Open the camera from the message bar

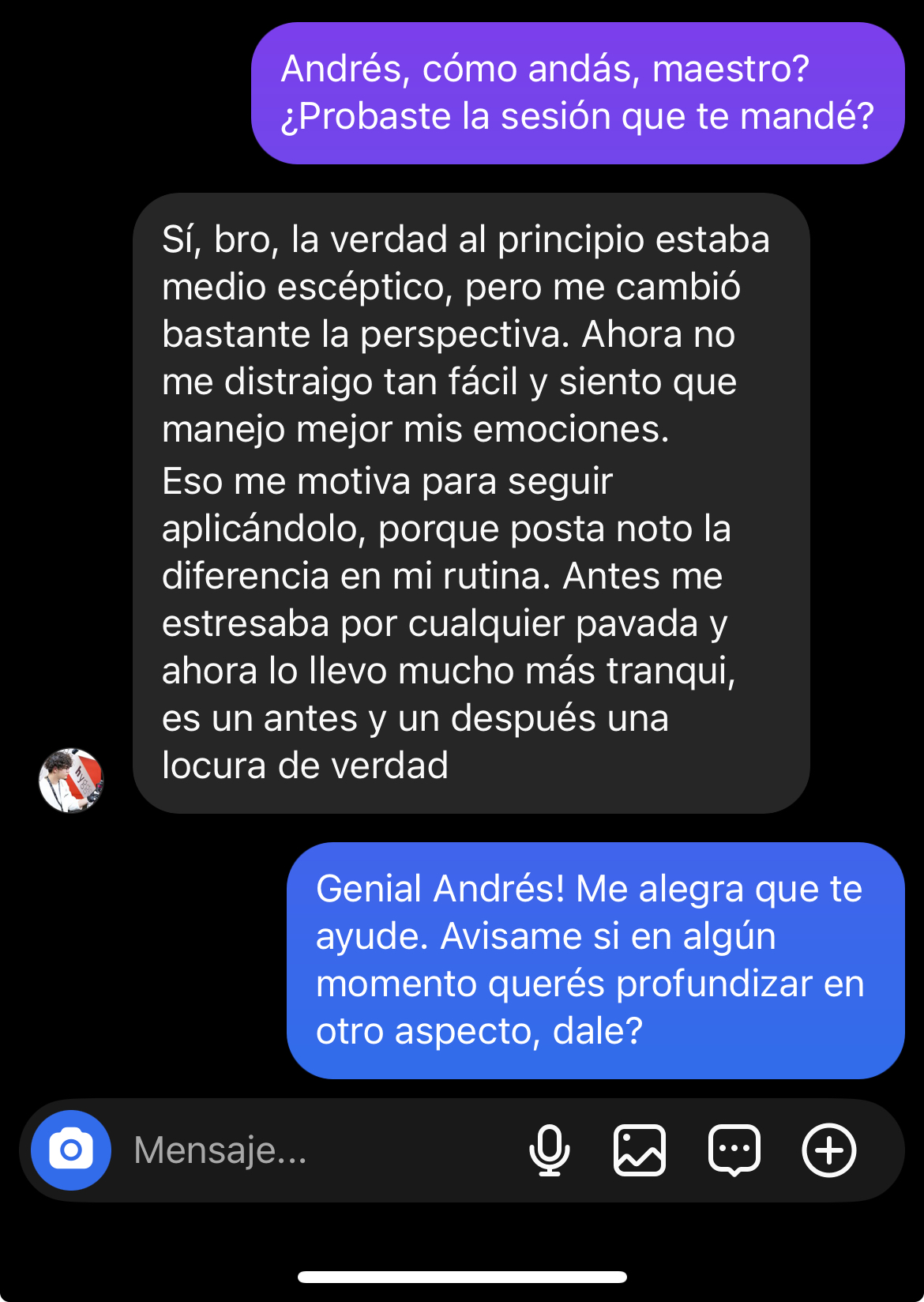tap(71, 1150)
